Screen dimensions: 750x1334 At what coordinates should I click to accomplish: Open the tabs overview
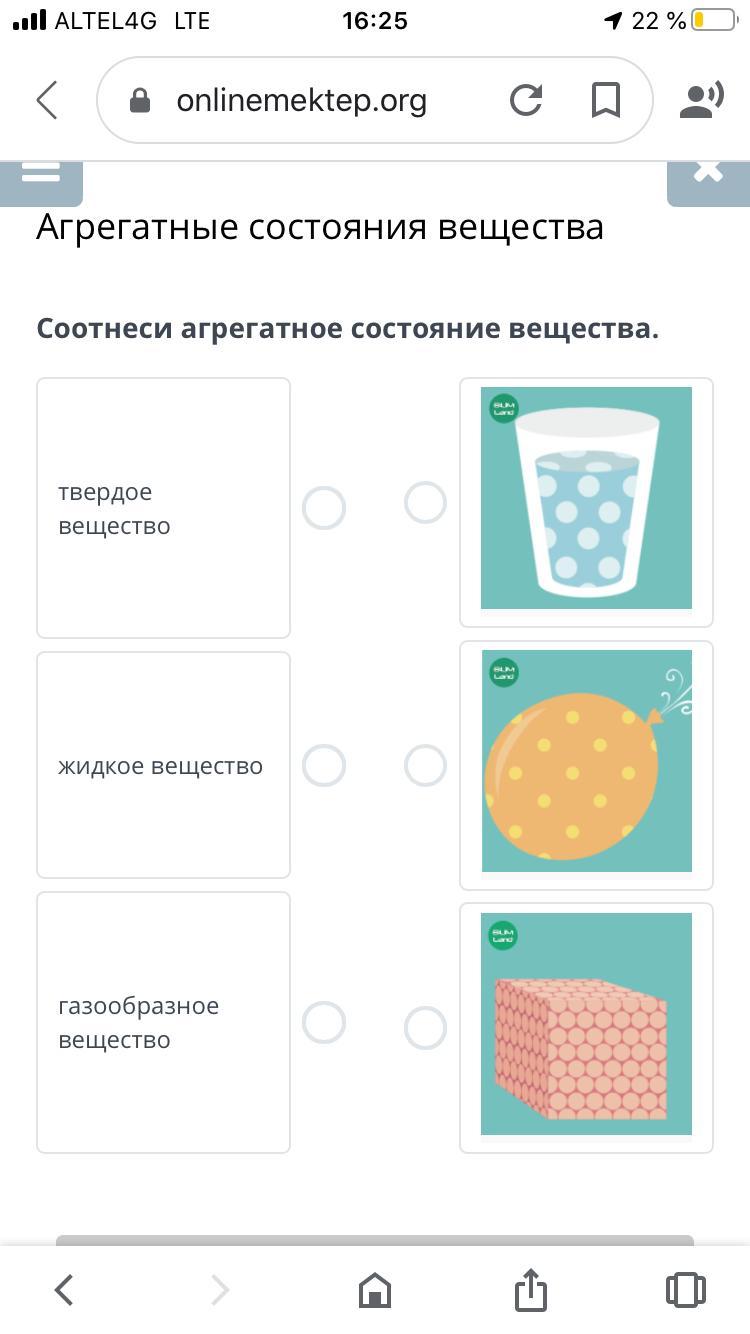click(685, 1290)
